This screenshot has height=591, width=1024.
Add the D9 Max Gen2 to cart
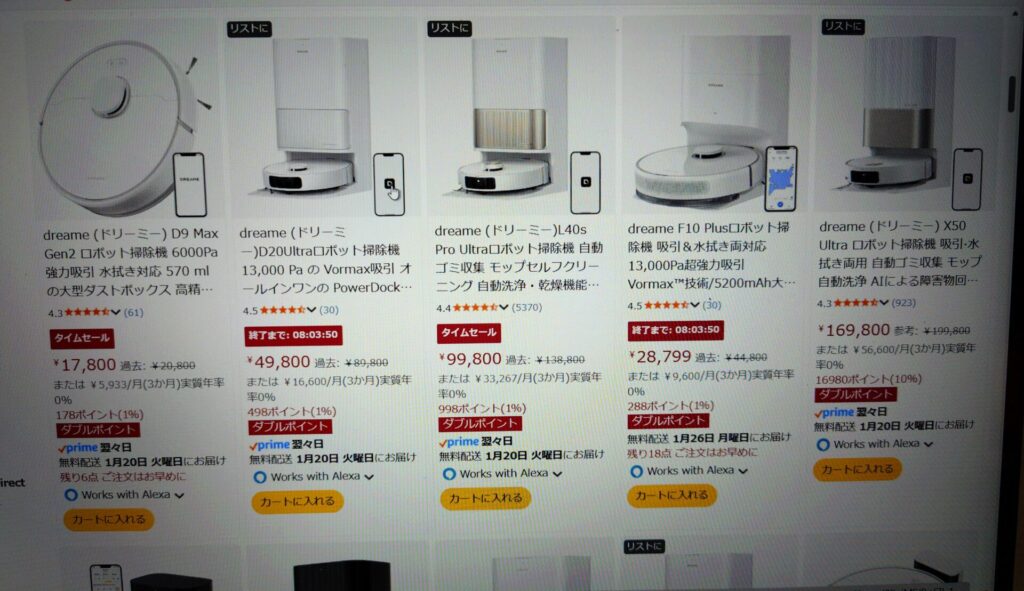[x=108, y=519]
